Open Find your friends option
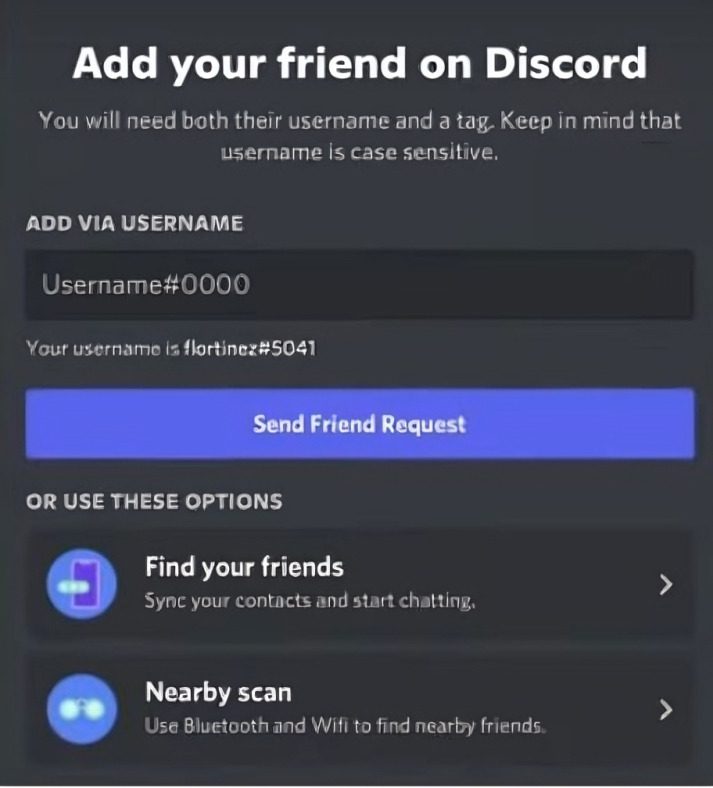The image size is (713, 788). (359, 584)
